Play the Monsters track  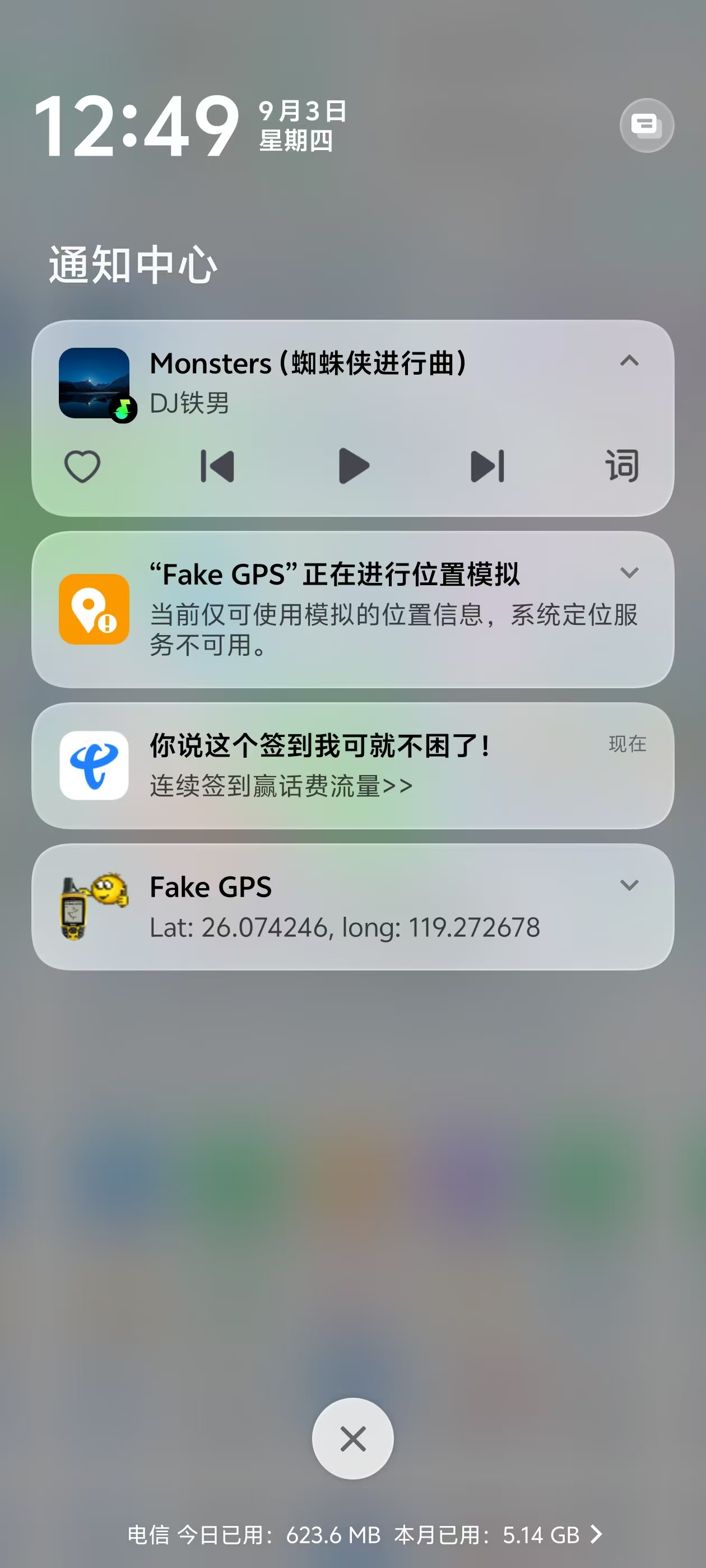click(354, 466)
